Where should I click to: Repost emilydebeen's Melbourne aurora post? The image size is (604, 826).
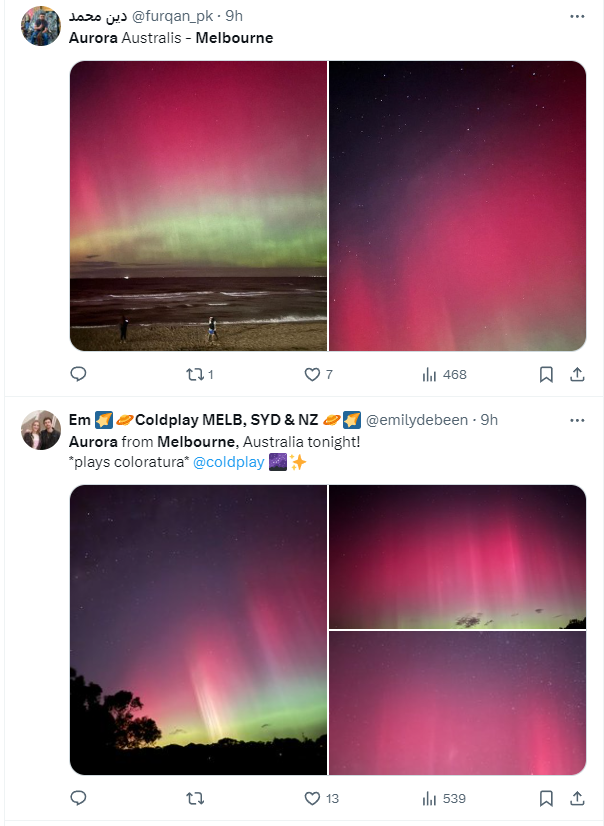(x=196, y=798)
